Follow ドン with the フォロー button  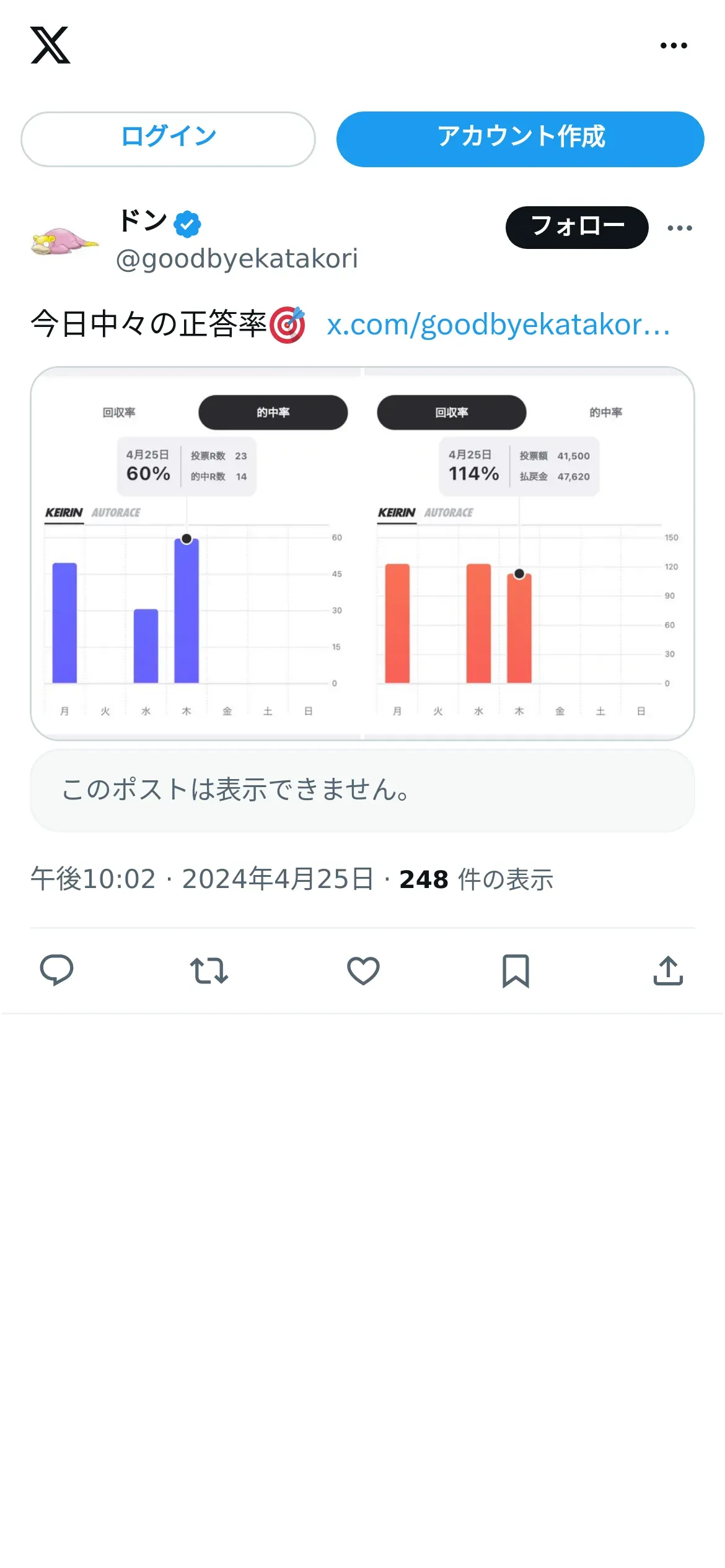577,227
